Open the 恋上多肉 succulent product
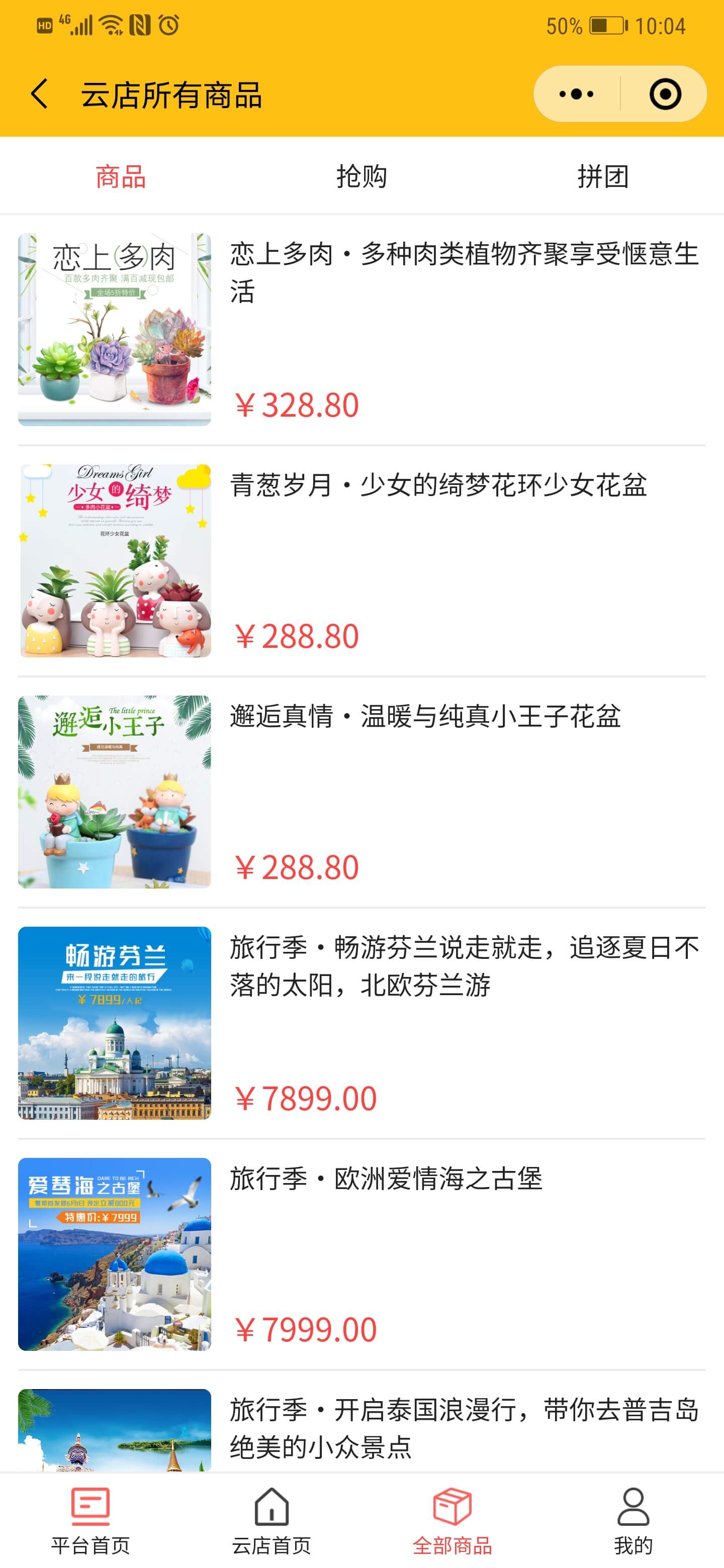This screenshot has width=724, height=1568. coord(361,329)
